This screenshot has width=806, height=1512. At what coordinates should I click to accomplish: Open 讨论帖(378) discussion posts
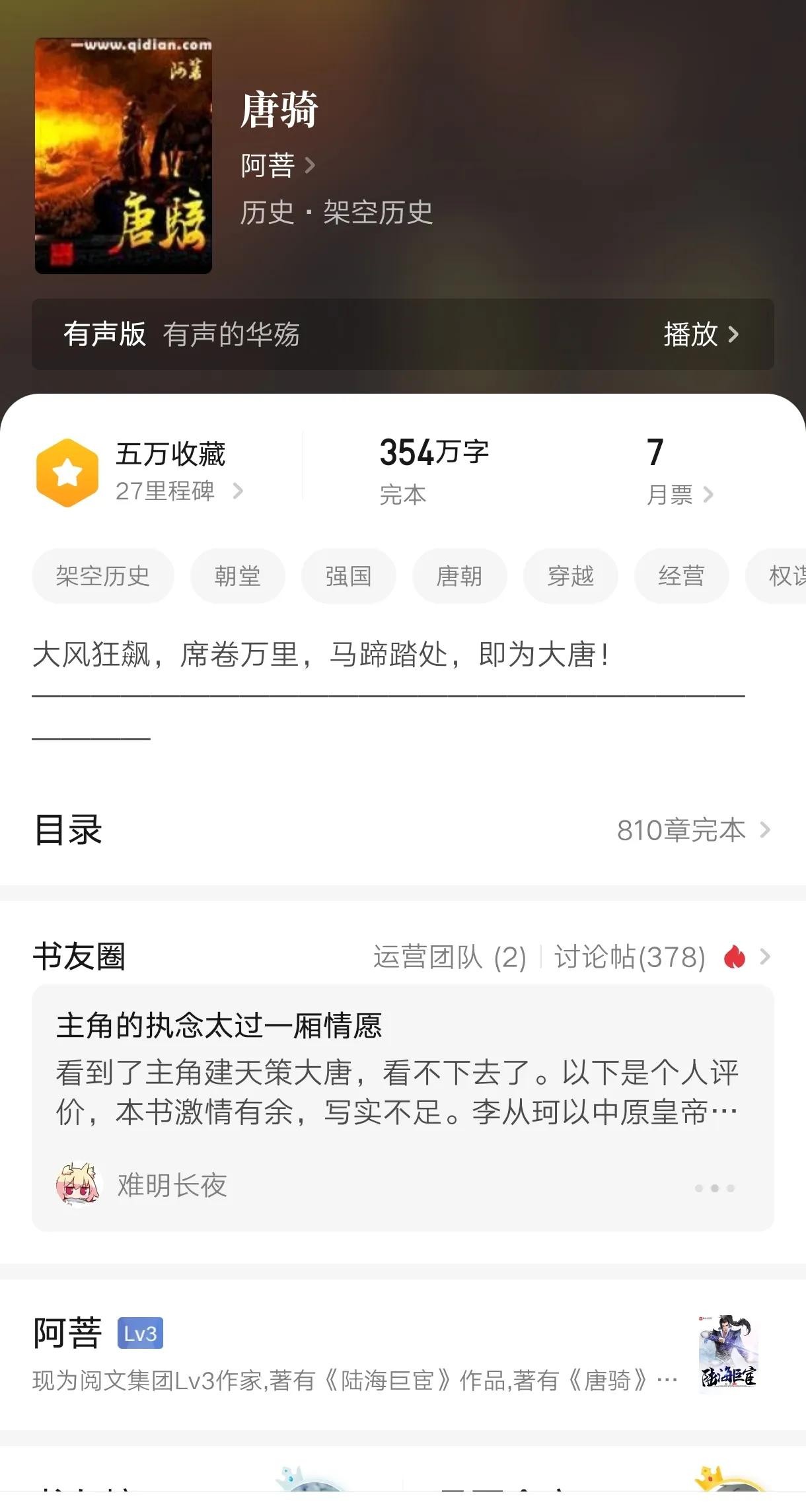630,956
